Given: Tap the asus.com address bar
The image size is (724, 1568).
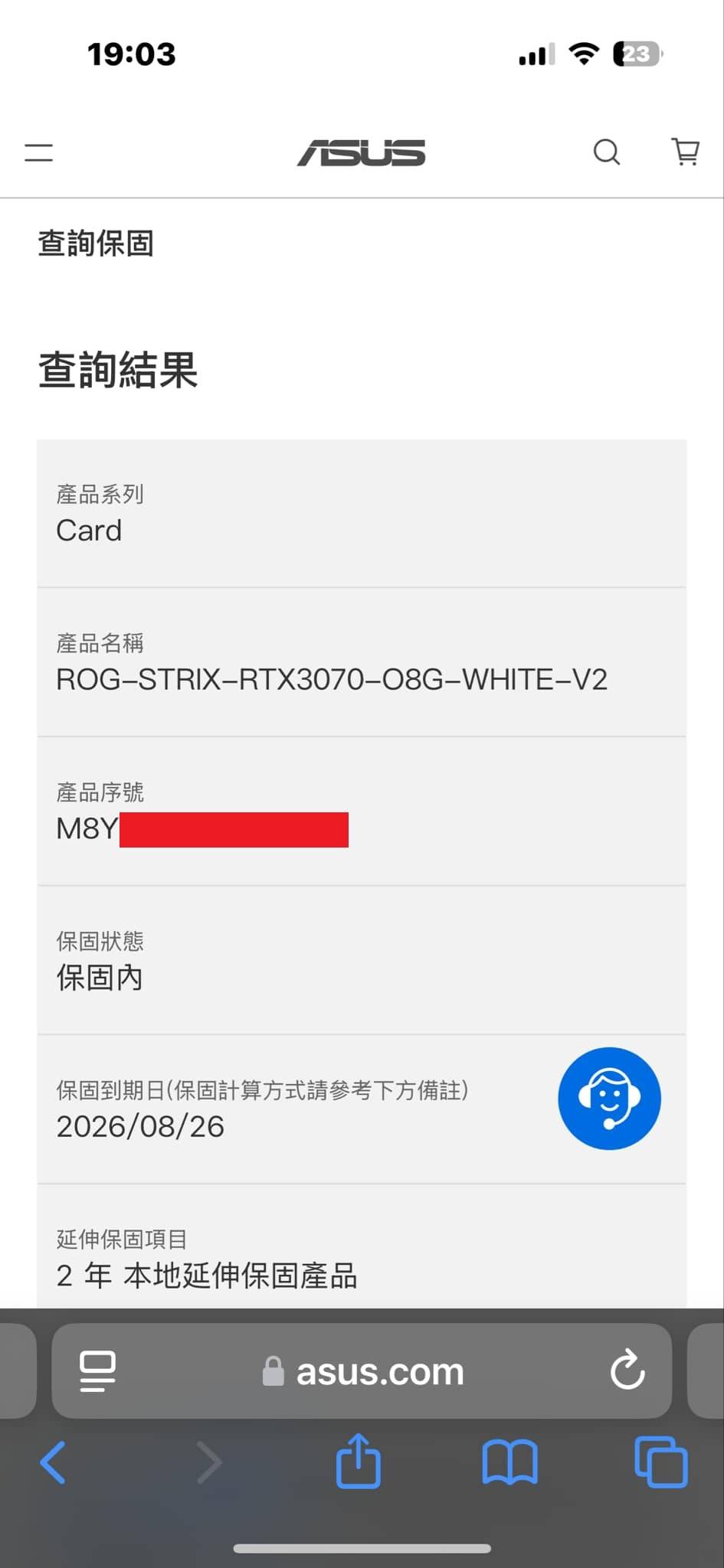Looking at the screenshot, I should [362, 1370].
